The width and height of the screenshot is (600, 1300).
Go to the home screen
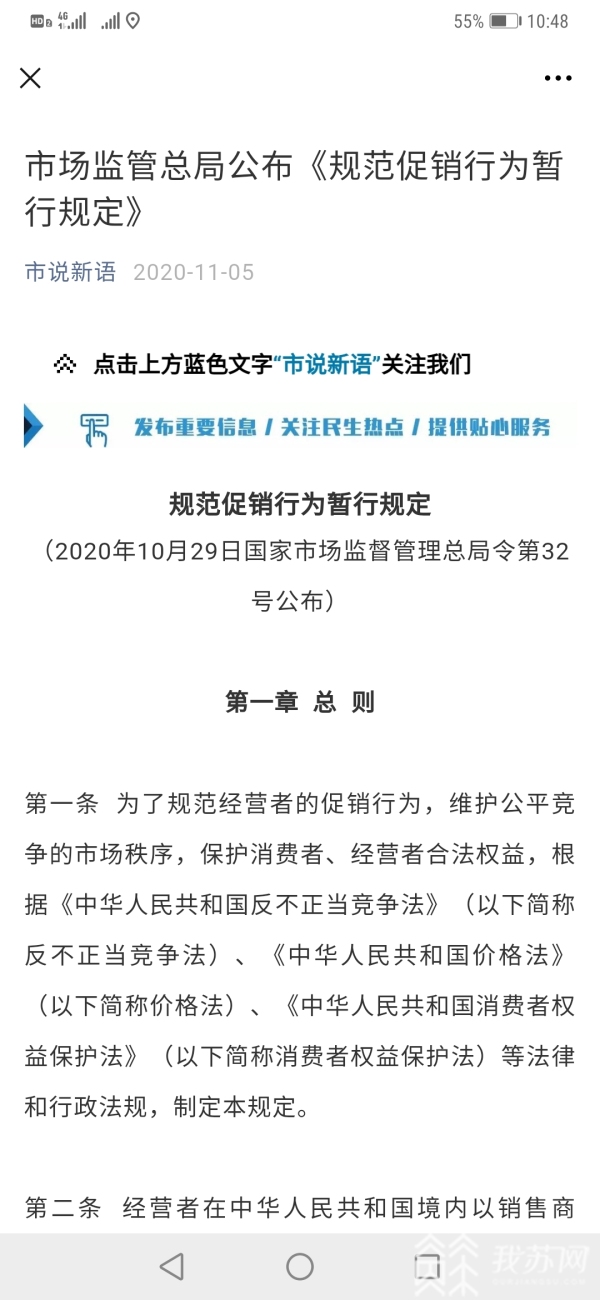[x=300, y=1266]
